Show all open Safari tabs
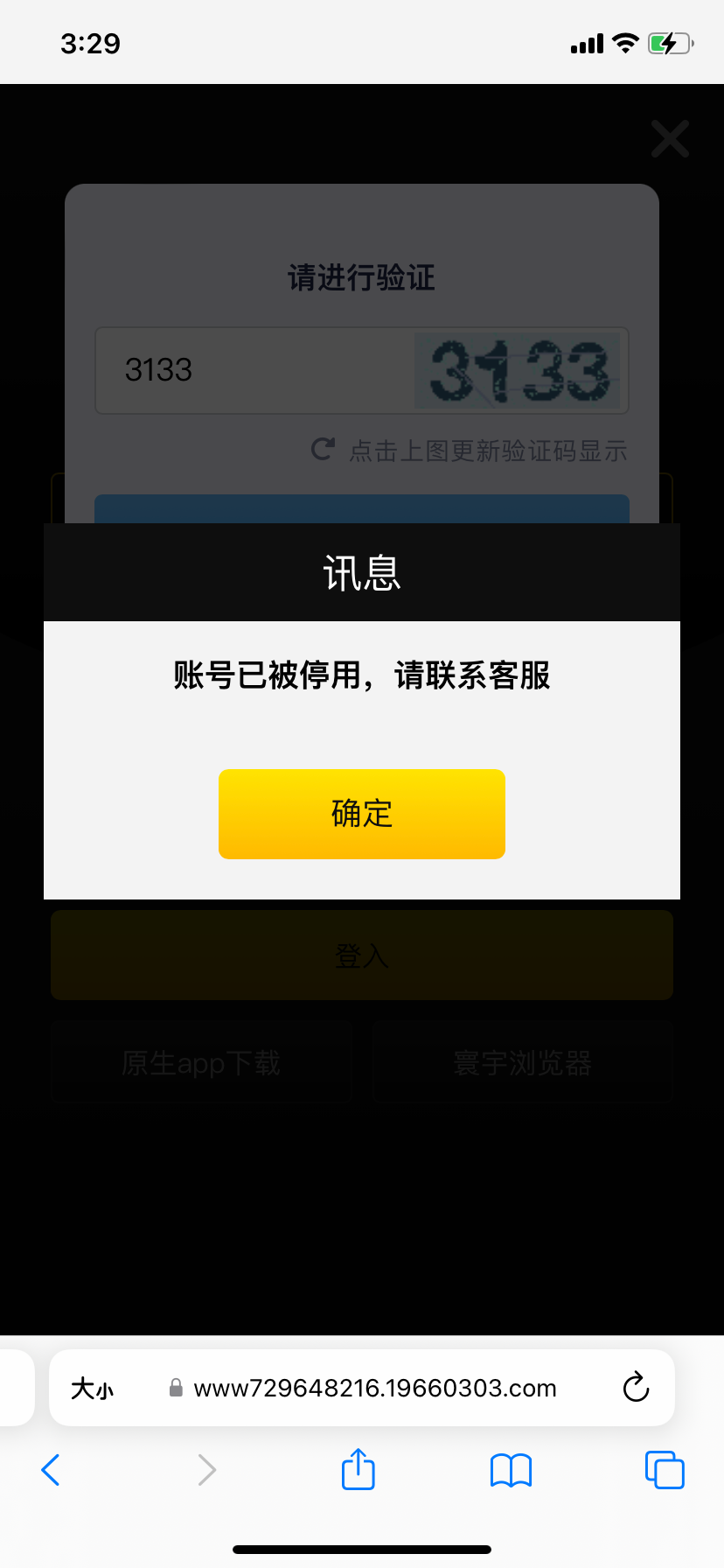The width and height of the screenshot is (724, 1568). pos(665,1470)
